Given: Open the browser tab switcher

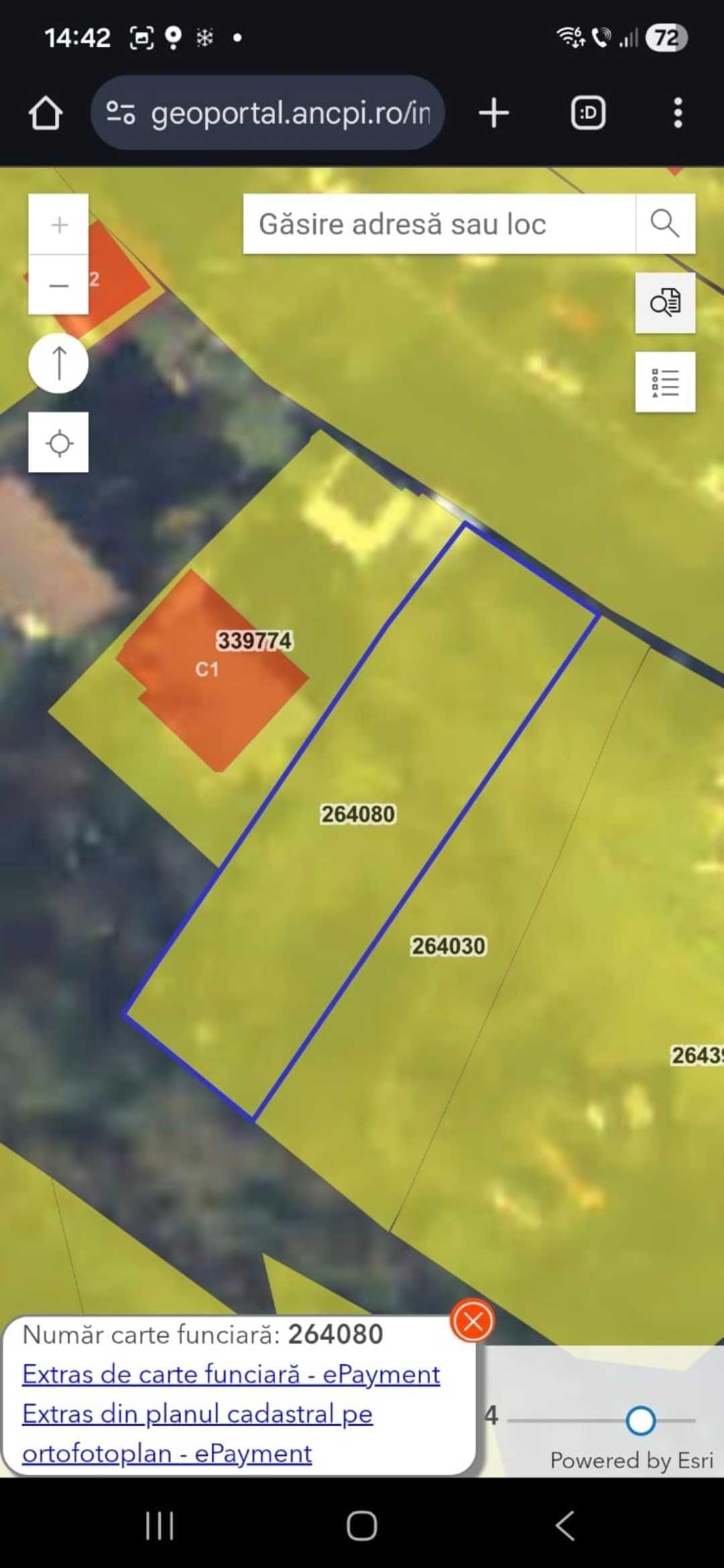Looking at the screenshot, I should coord(588,113).
